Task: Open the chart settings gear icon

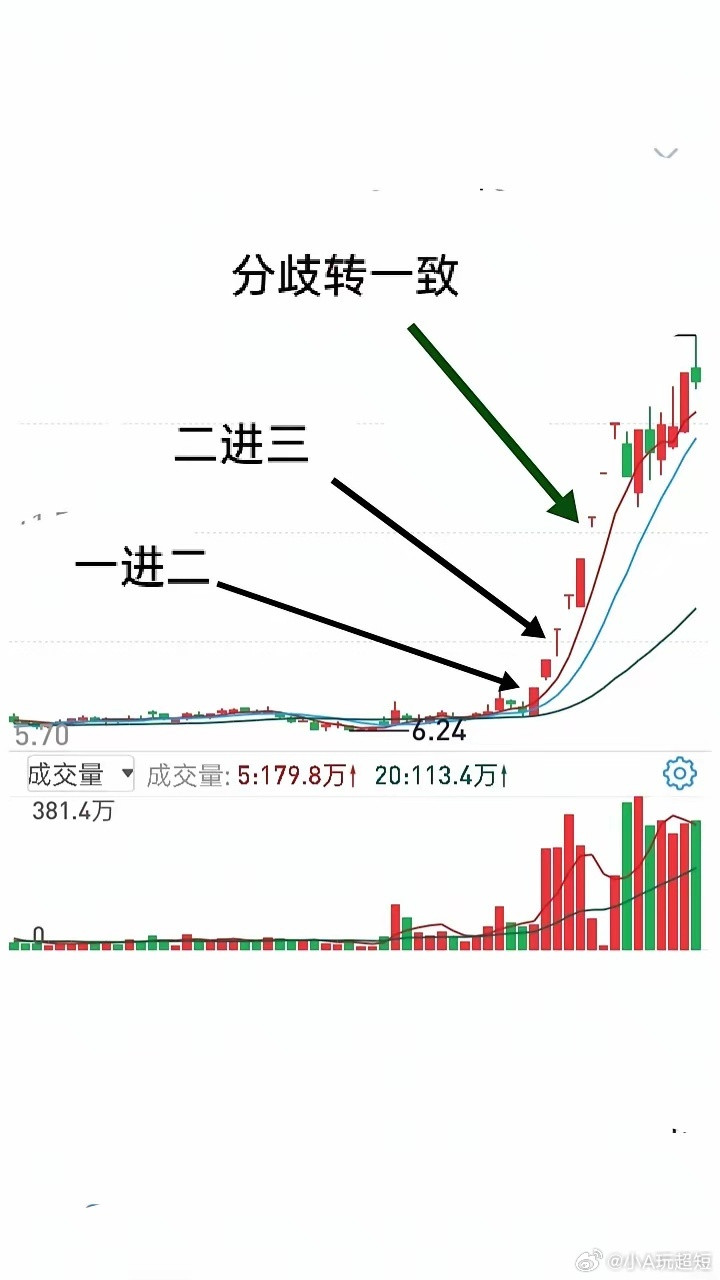Action: (x=679, y=773)
